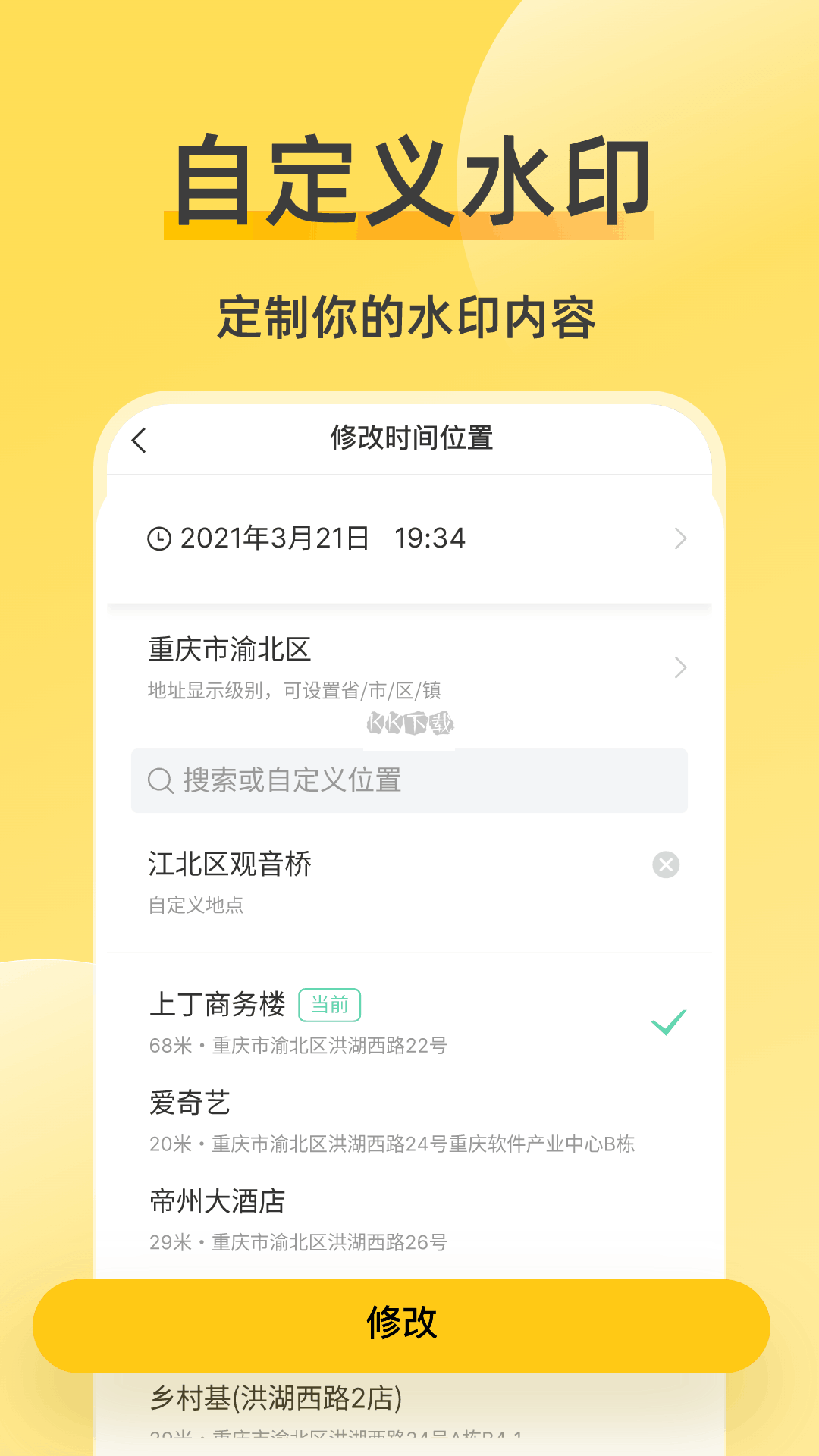This screenshot has width=819, height=1456.
Task: Tap the 修改时间位置 title bar
Action: click(x=412, y=438)
